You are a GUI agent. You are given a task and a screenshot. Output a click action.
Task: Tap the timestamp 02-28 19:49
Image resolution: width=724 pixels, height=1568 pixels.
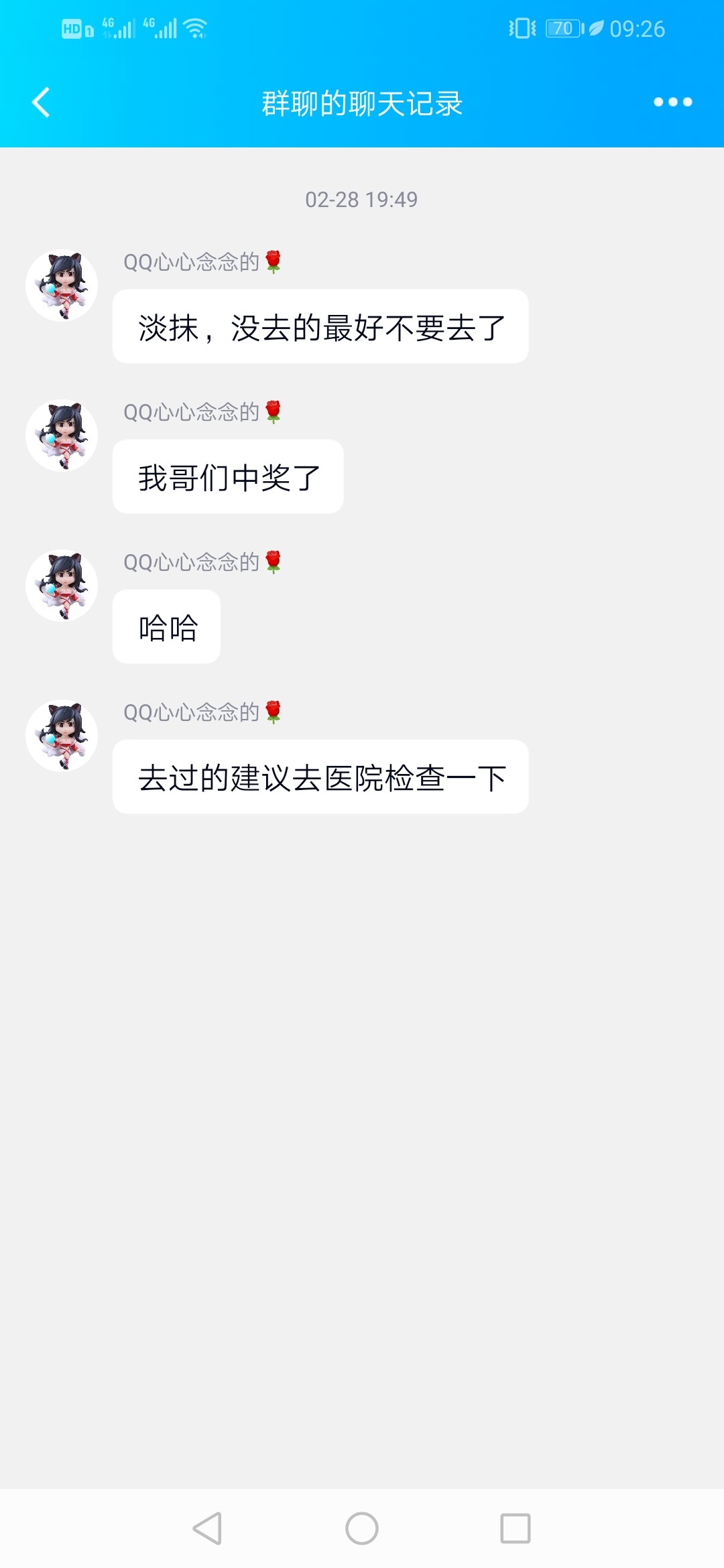coord(362,198)
